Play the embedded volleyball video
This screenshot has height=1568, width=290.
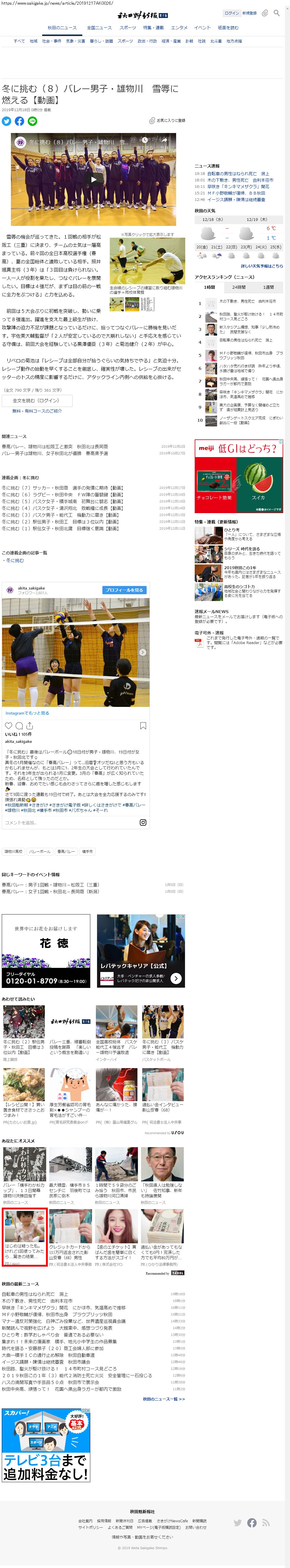click(x=93, y=179)
